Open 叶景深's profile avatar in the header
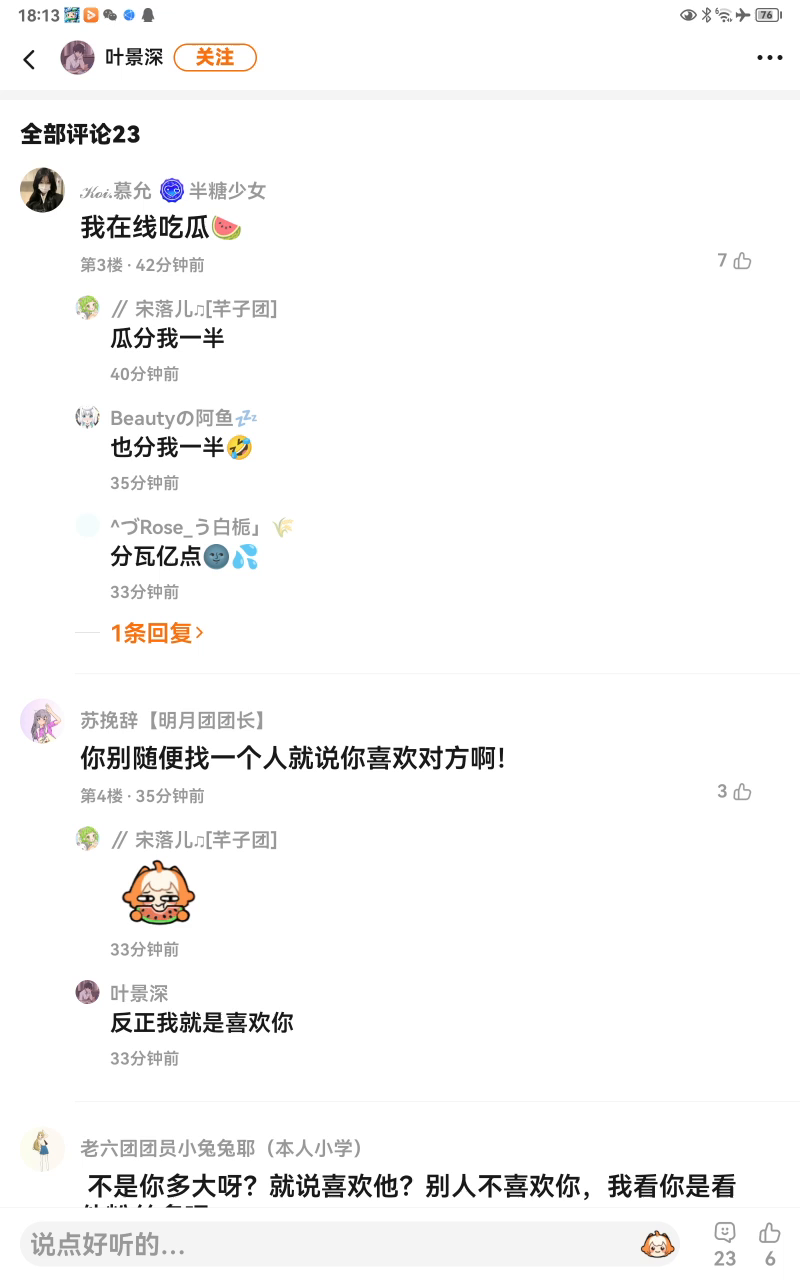Viewport: 800px width, 1280px height. coord(78,58)
